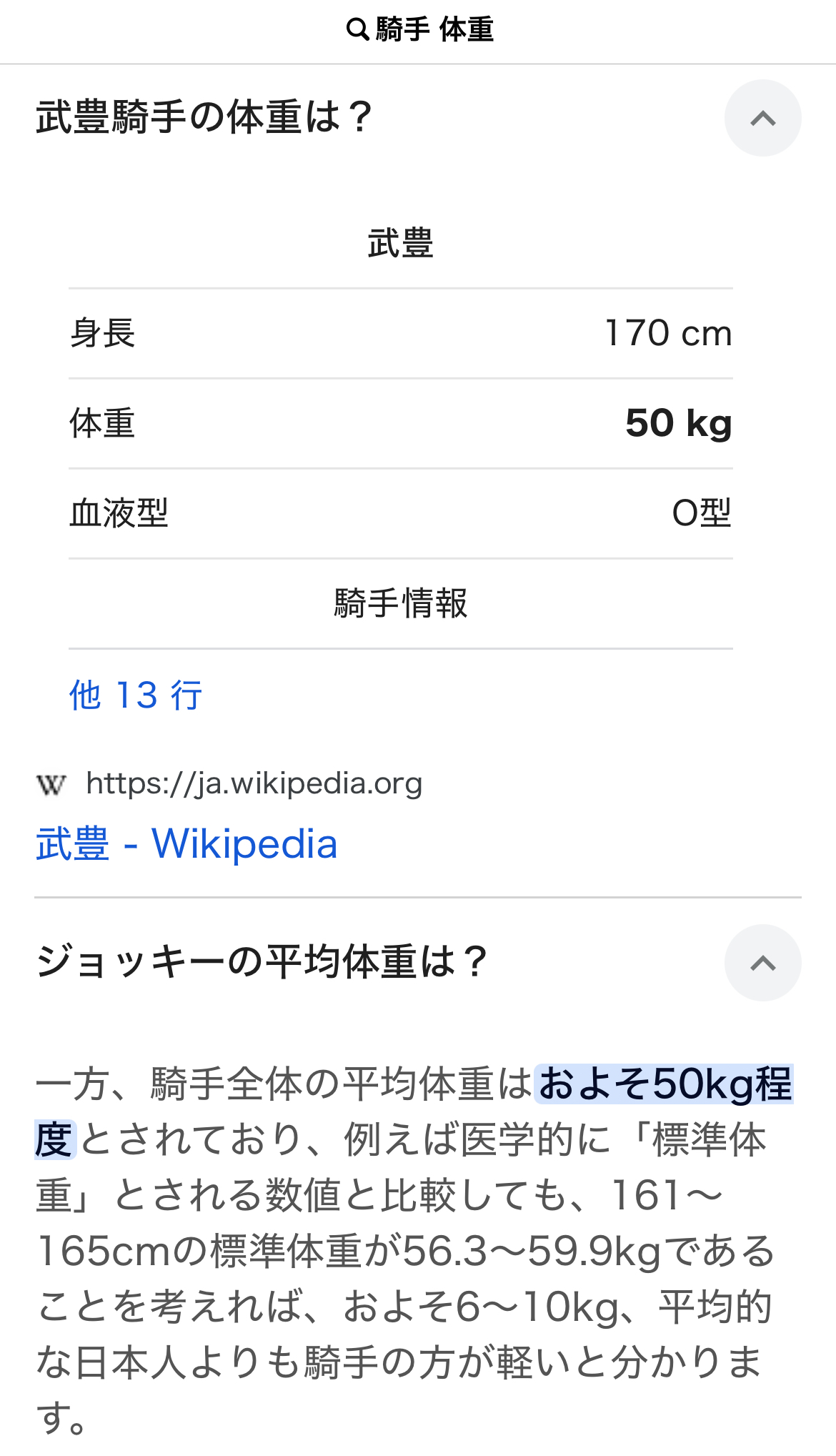Open the 武豊 - Wikipedia result
The height and width of the screenshot is (1456, 836).
tap(186, 844)
